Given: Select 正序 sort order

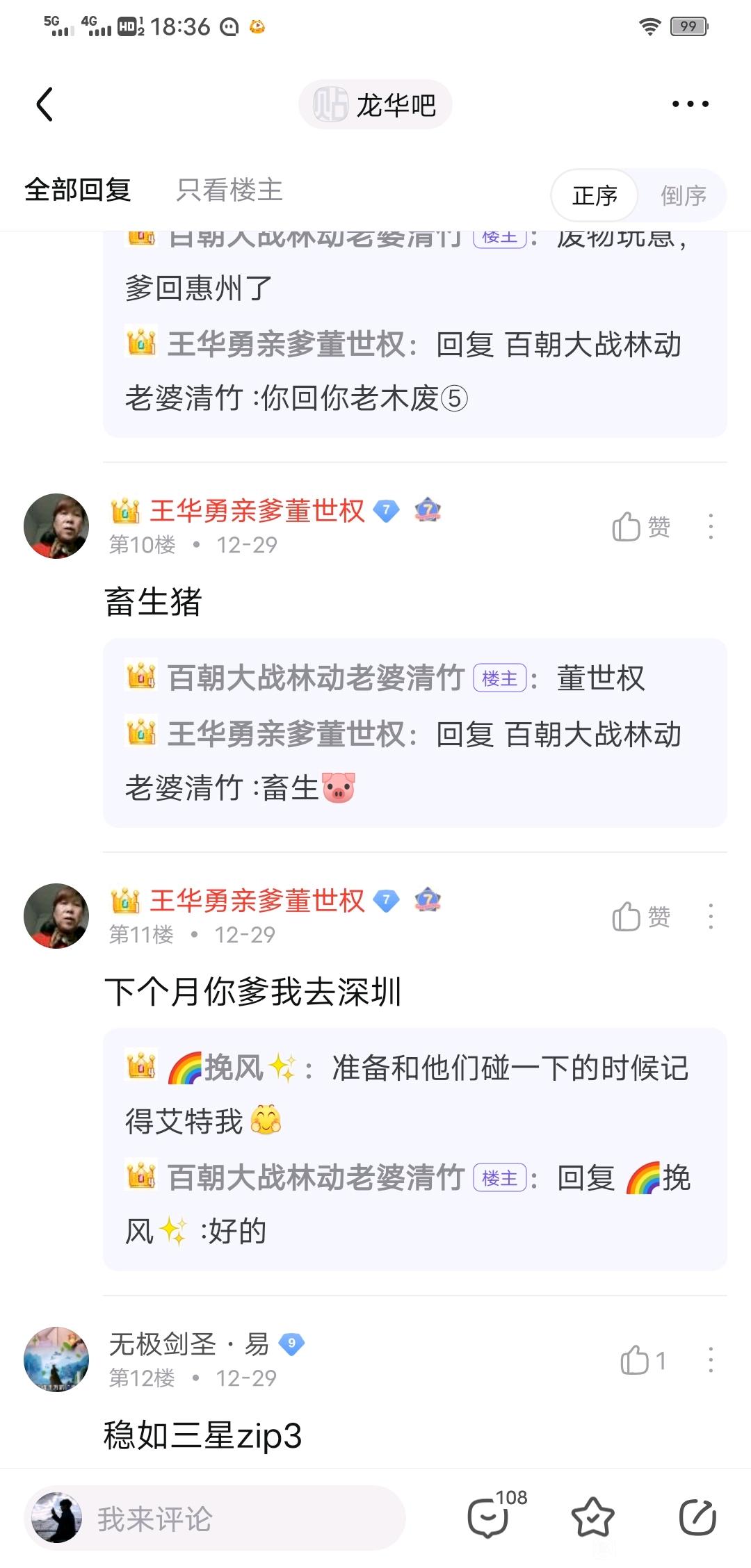Looking at the screenshot, I should (x=595, y=195).
